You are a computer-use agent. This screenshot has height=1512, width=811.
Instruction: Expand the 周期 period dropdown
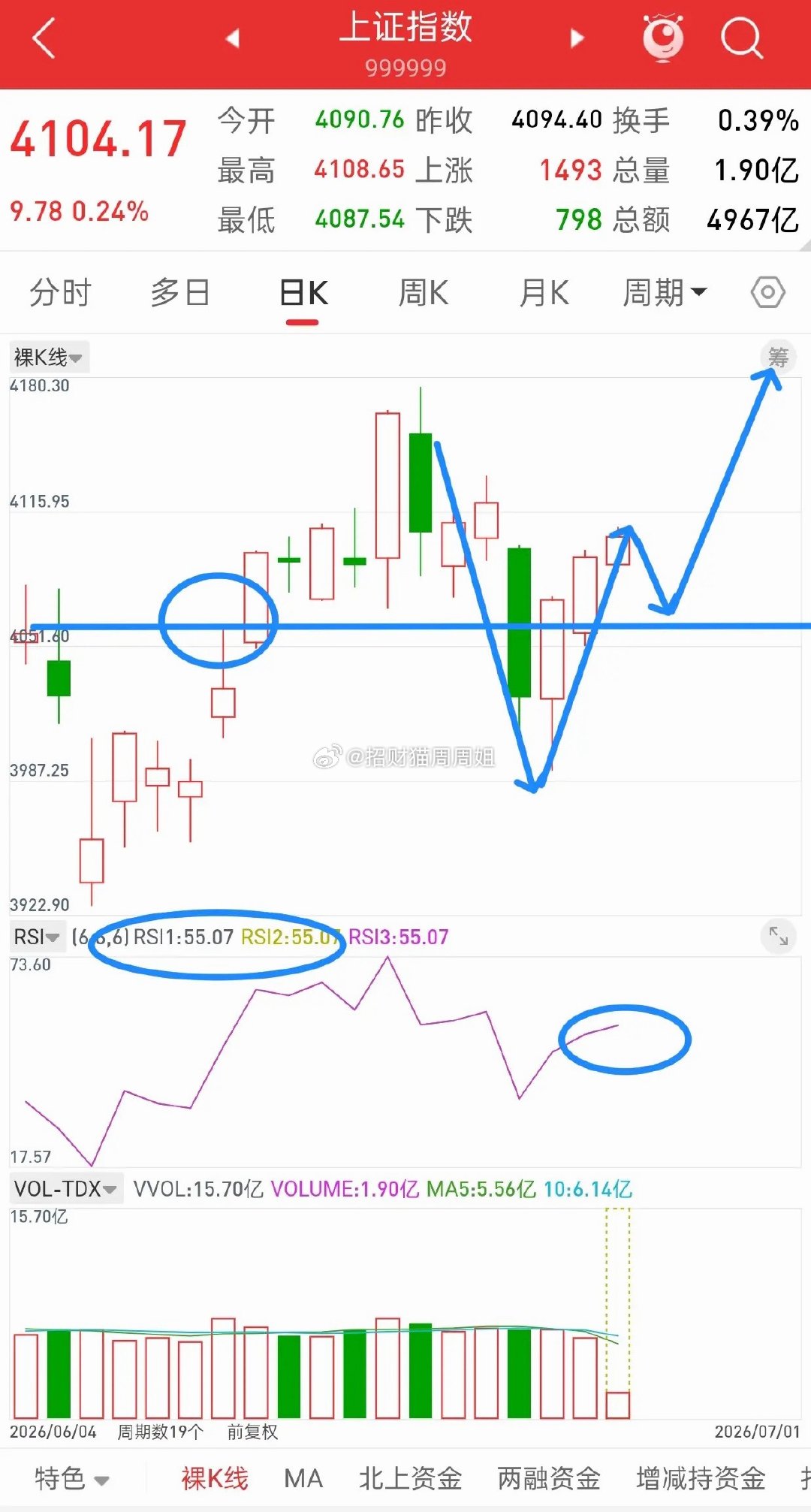(x=665, y=292)
